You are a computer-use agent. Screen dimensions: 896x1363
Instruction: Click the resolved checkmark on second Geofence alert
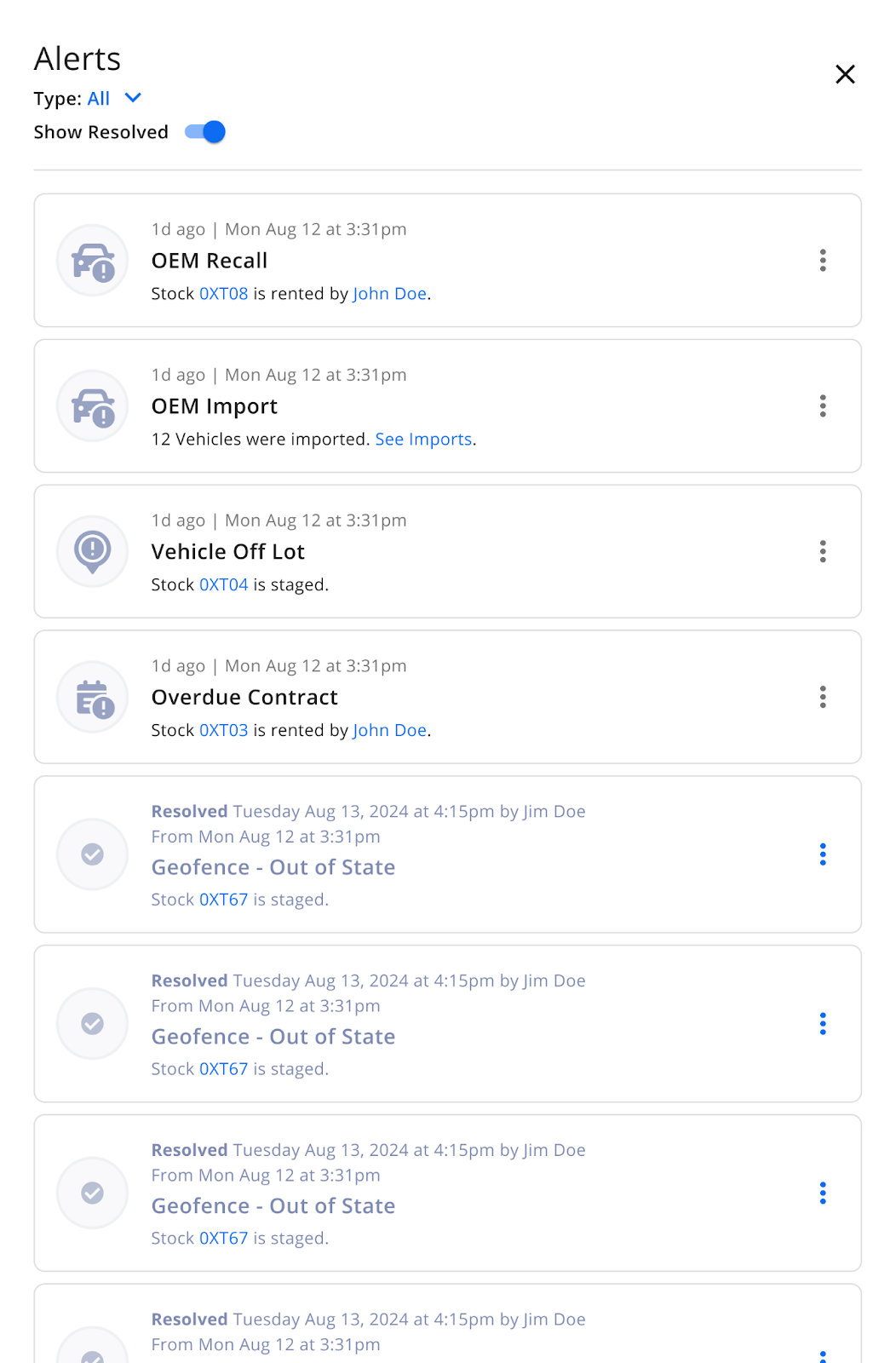[x=92, y=1023]
